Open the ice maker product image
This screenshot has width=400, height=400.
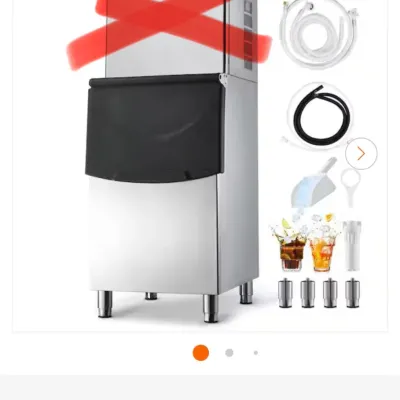pyautogui.click(x=200, y=166)
